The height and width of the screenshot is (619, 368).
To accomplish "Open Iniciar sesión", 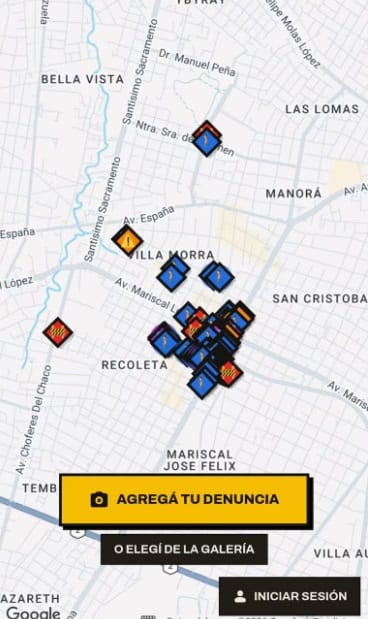I will pyautogui.click(x=289, y=596).
